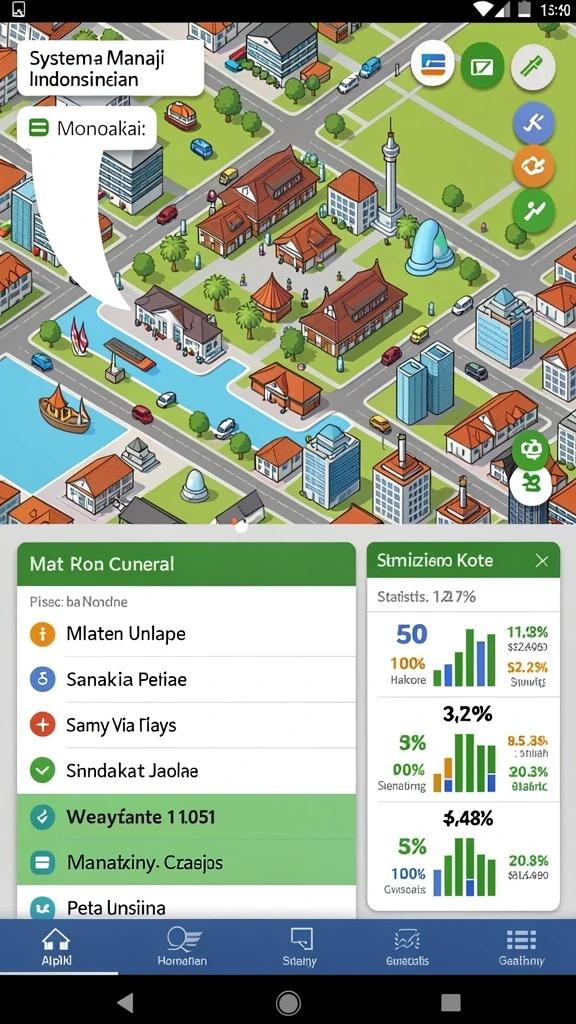
Task: Open the Gmaoalis chart tab
Action: (408, 947)
